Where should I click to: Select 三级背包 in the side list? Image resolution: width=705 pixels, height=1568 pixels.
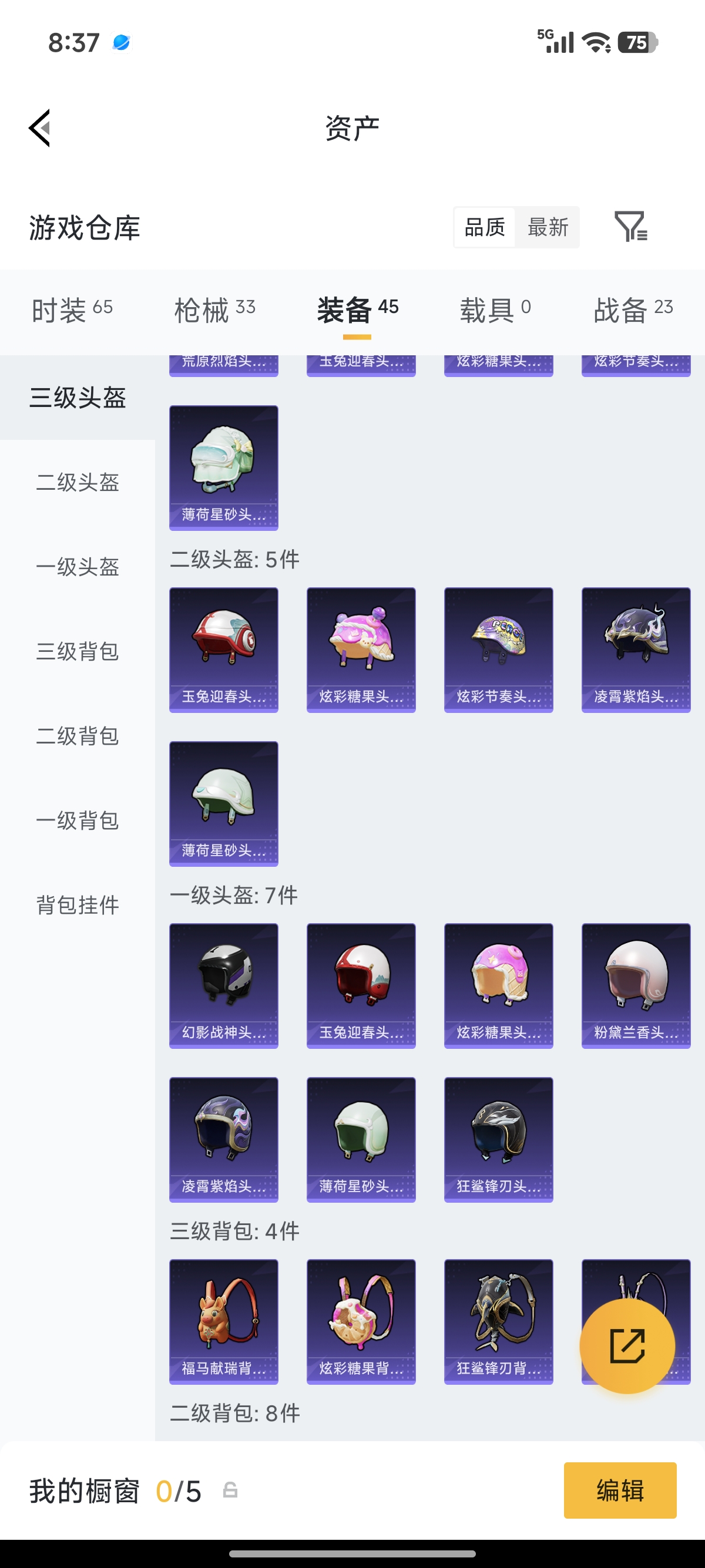tap(78, 651)
